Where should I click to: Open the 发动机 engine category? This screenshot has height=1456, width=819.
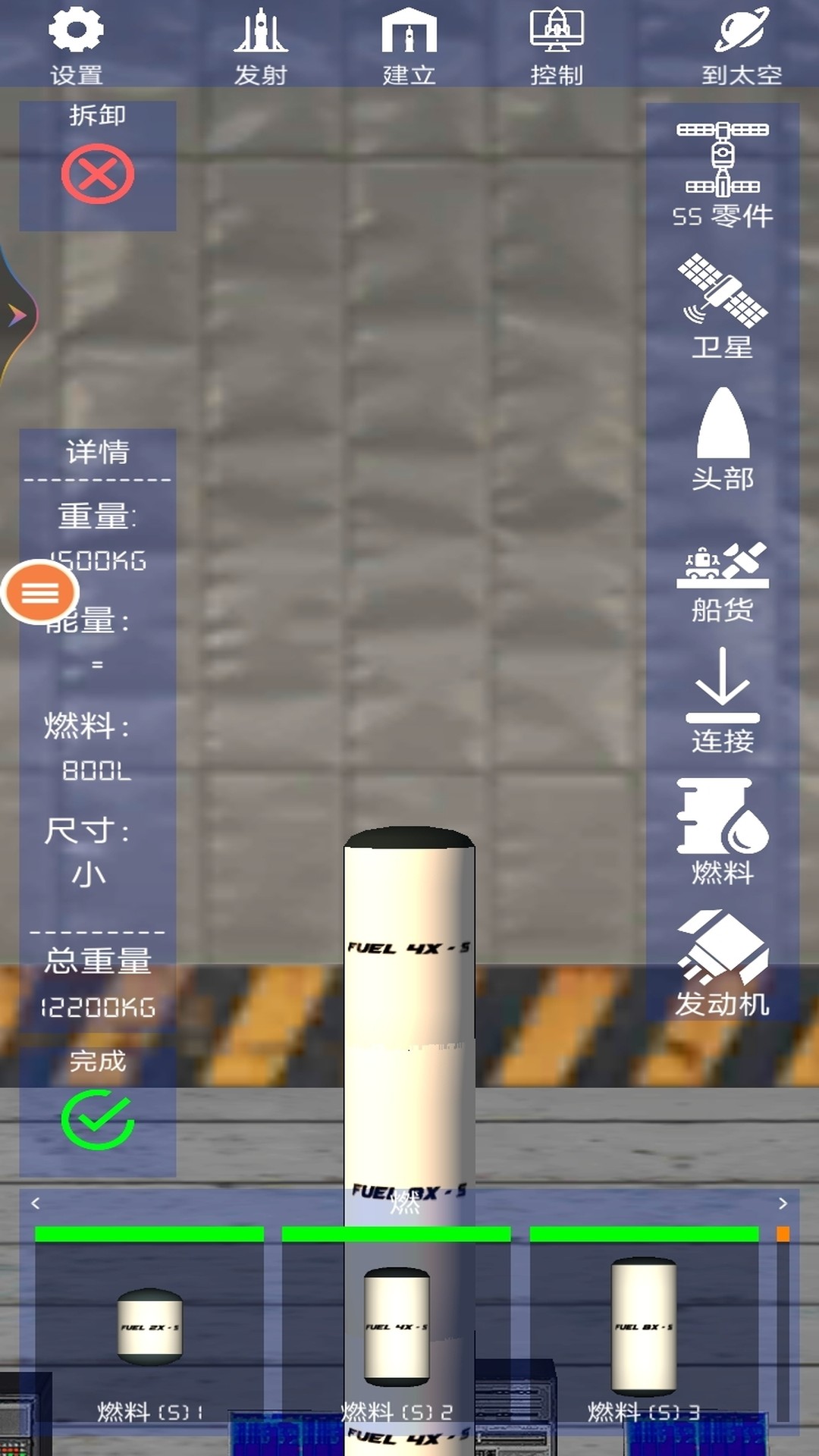click(x=723, y=963)
